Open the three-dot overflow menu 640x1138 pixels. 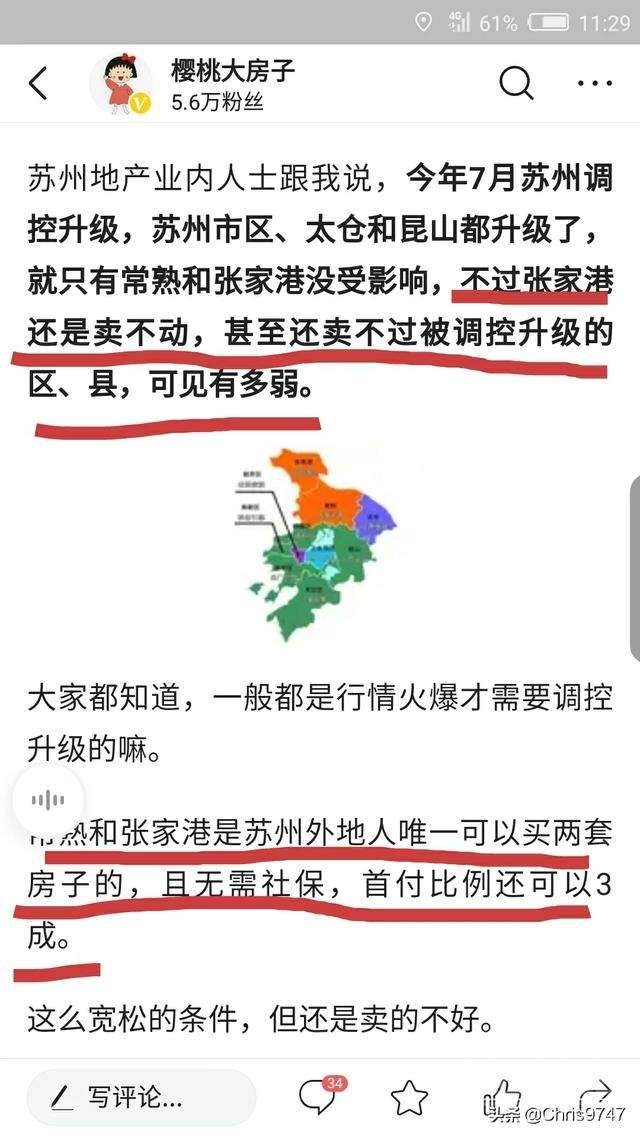pos(595,85)
